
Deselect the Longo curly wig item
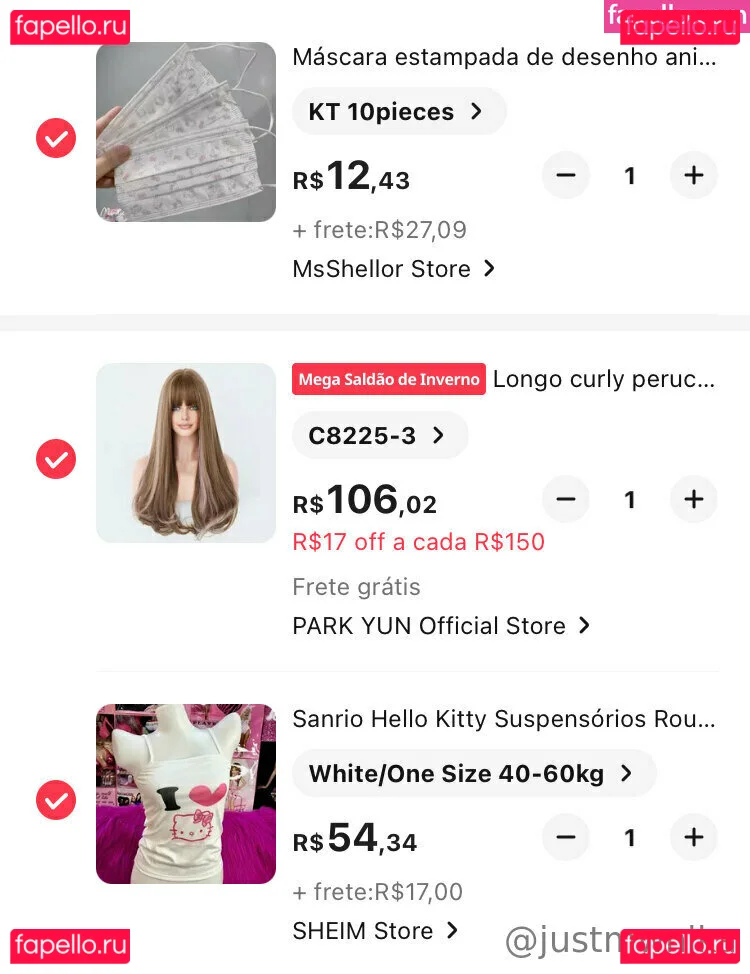click(56, 459)
